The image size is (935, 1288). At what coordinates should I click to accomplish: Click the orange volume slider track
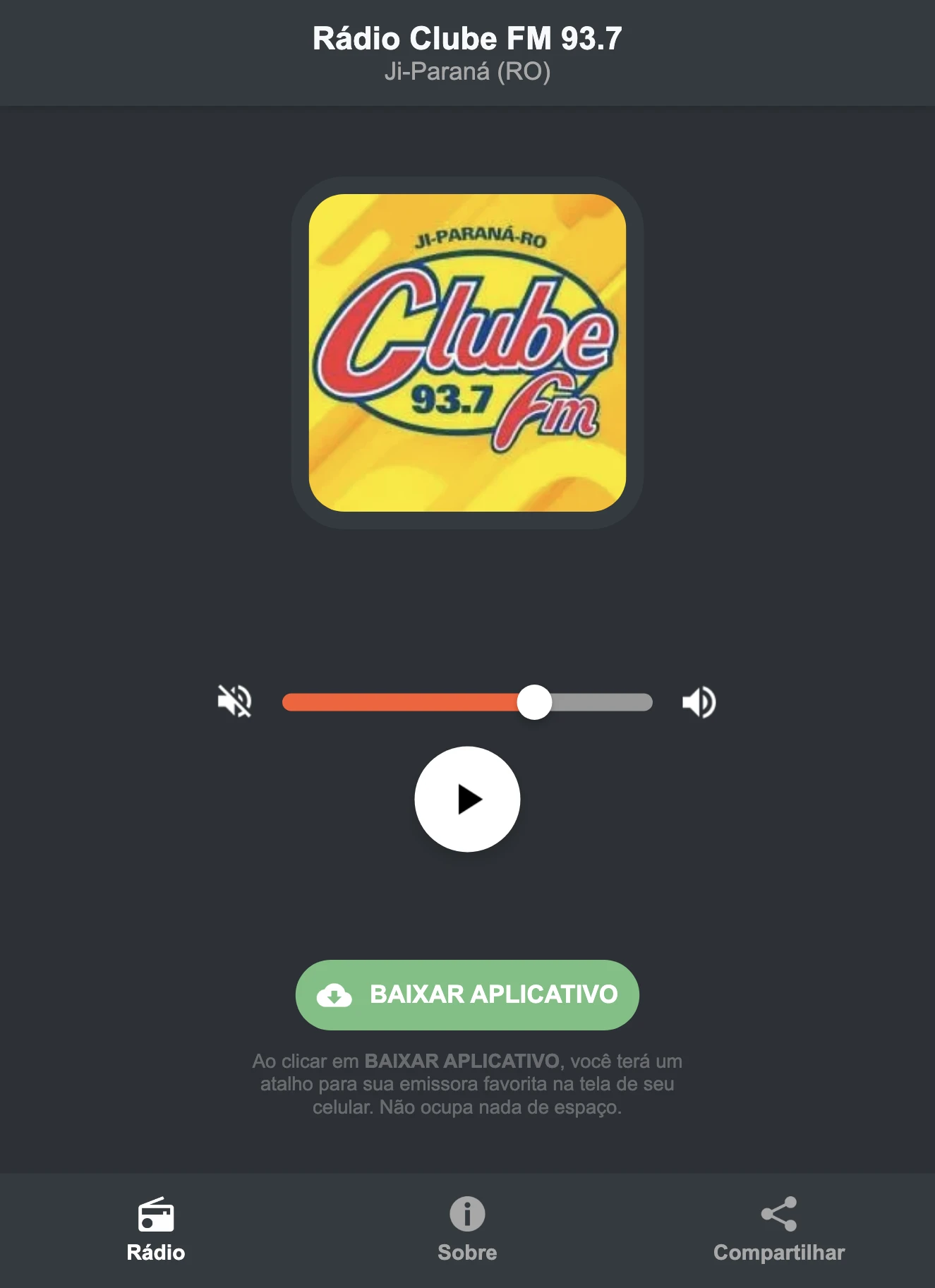402,702
